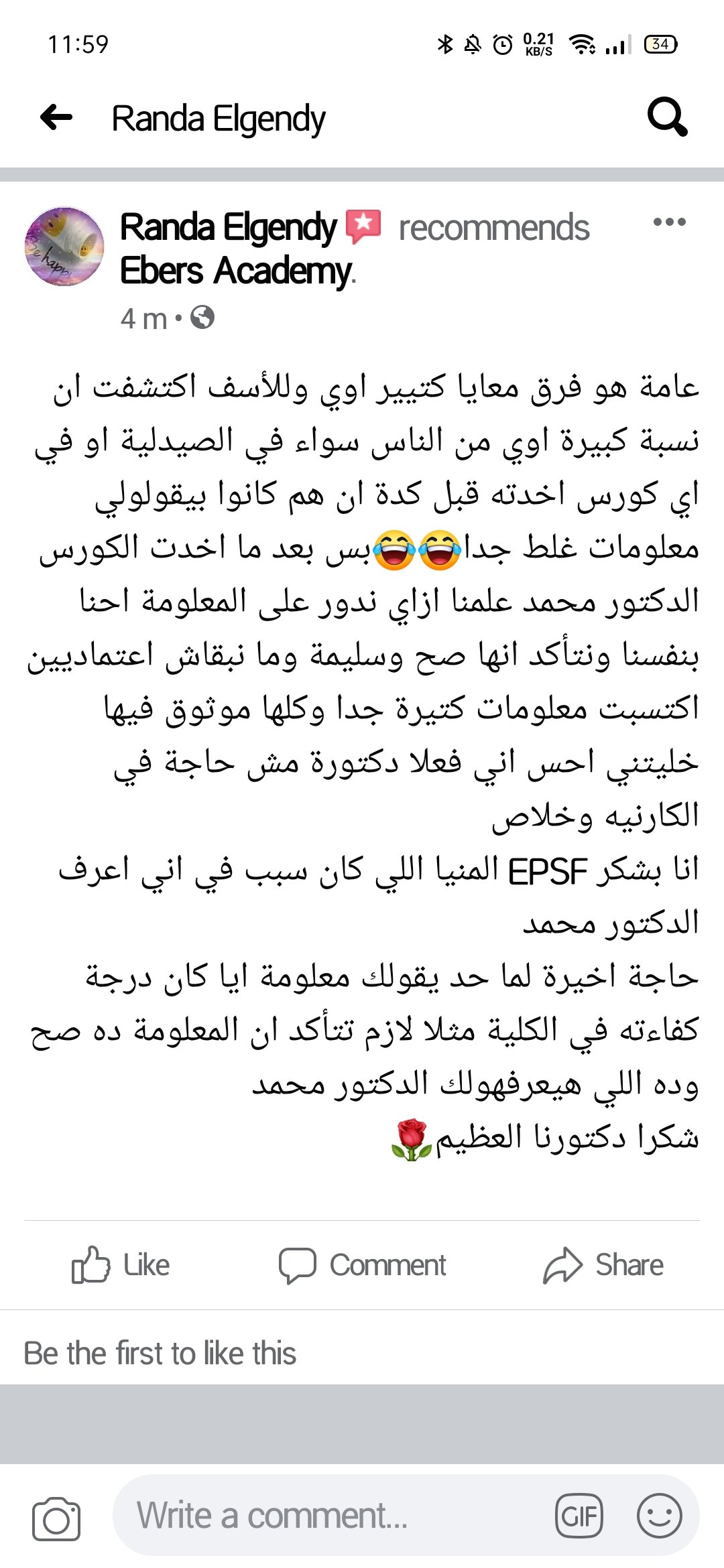Comment on the recommendation post
Screen dimensions: 724x1568
click(x=363, y=1265)
